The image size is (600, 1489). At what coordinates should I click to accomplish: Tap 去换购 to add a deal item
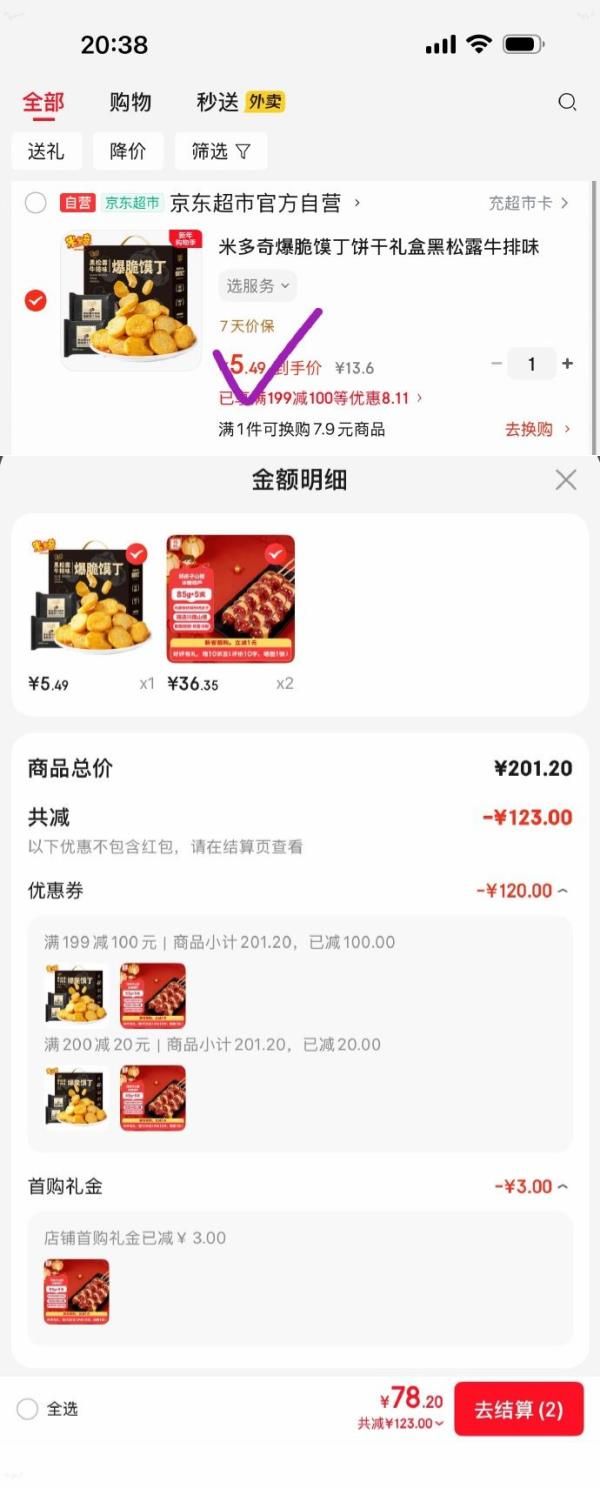537,429
